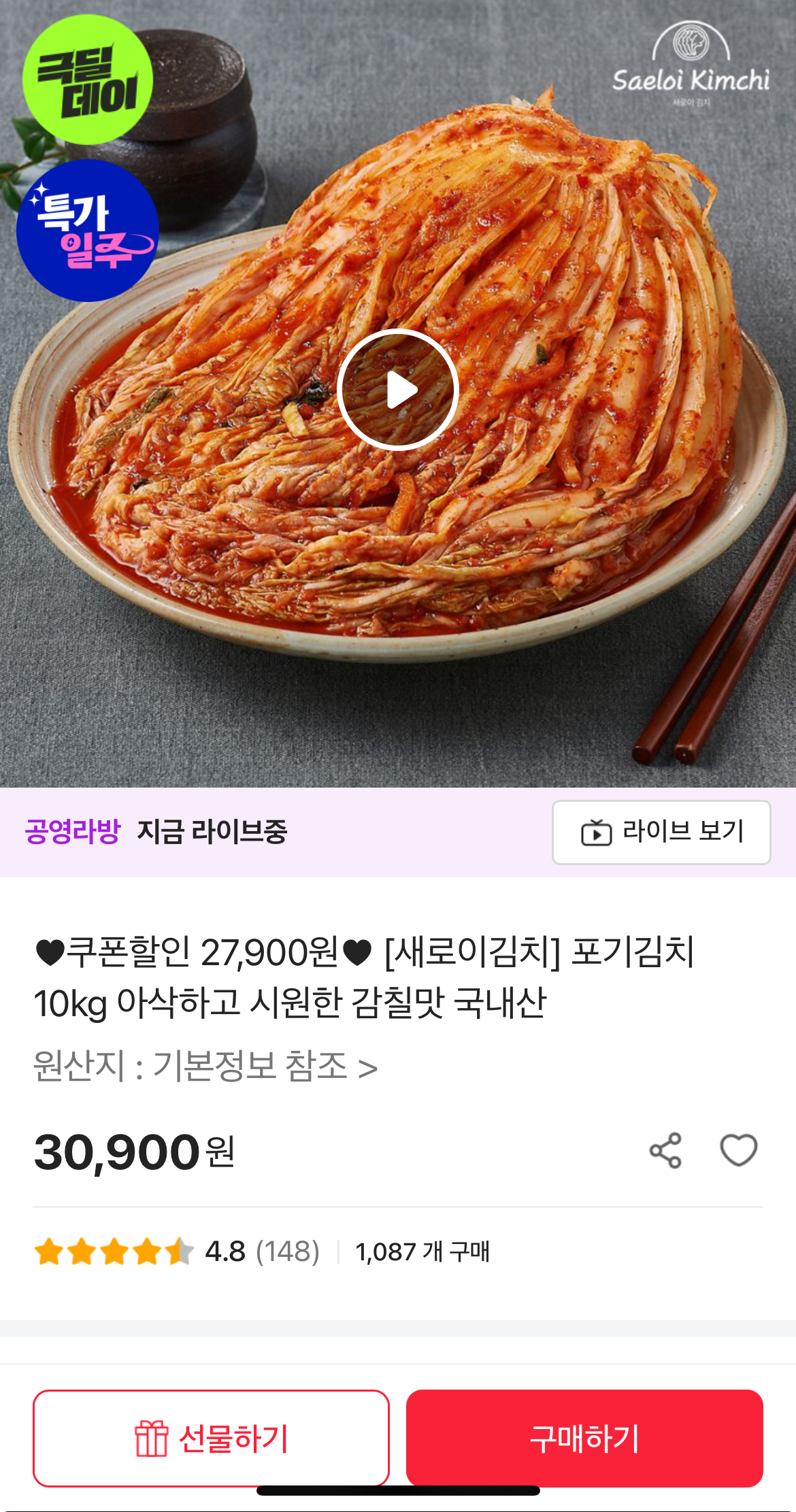This screenshot has width=796, height=1512.
Task: Open 원산지 기본정보 참조 link
Action: pos(205,1066)
